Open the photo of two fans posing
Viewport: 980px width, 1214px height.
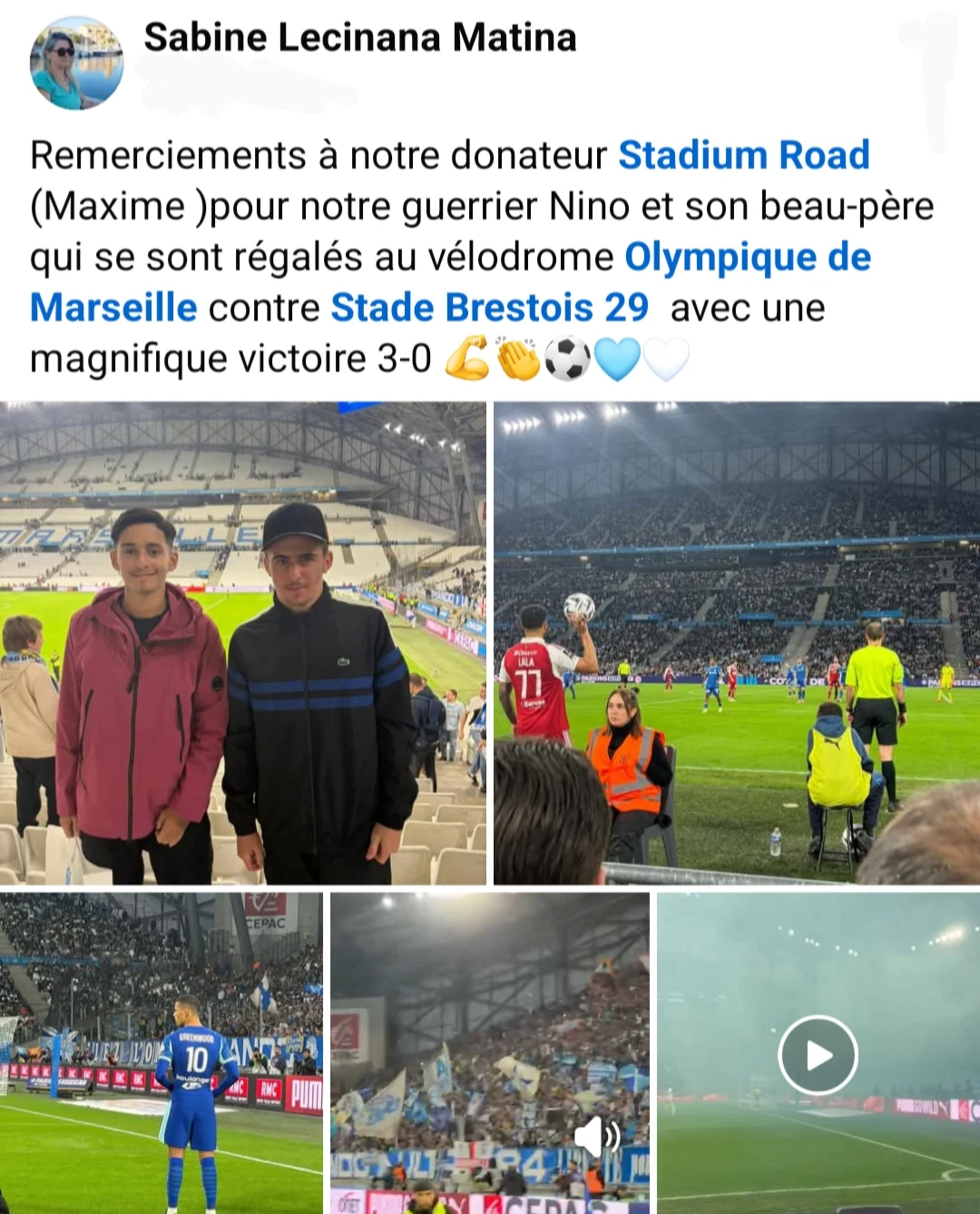click(x=242, y=642)
